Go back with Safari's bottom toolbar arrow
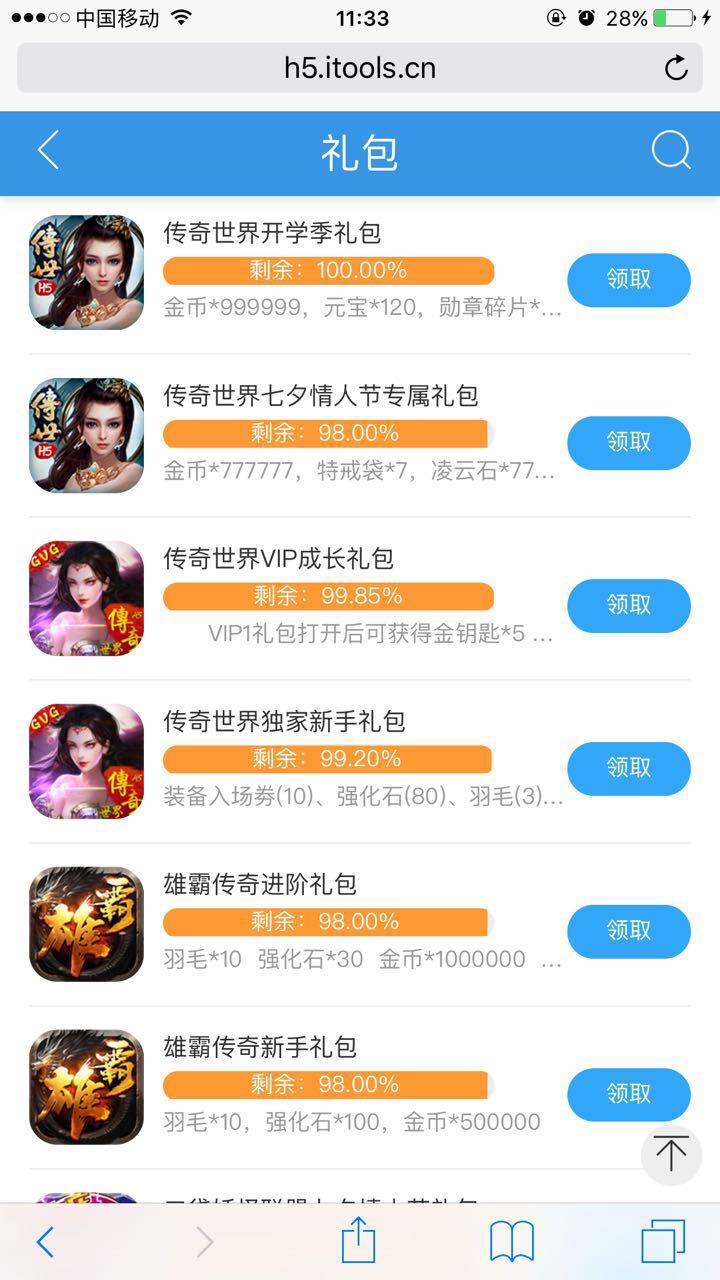The height and width of the screenshot is (1280, 720). coord(45,1242)
